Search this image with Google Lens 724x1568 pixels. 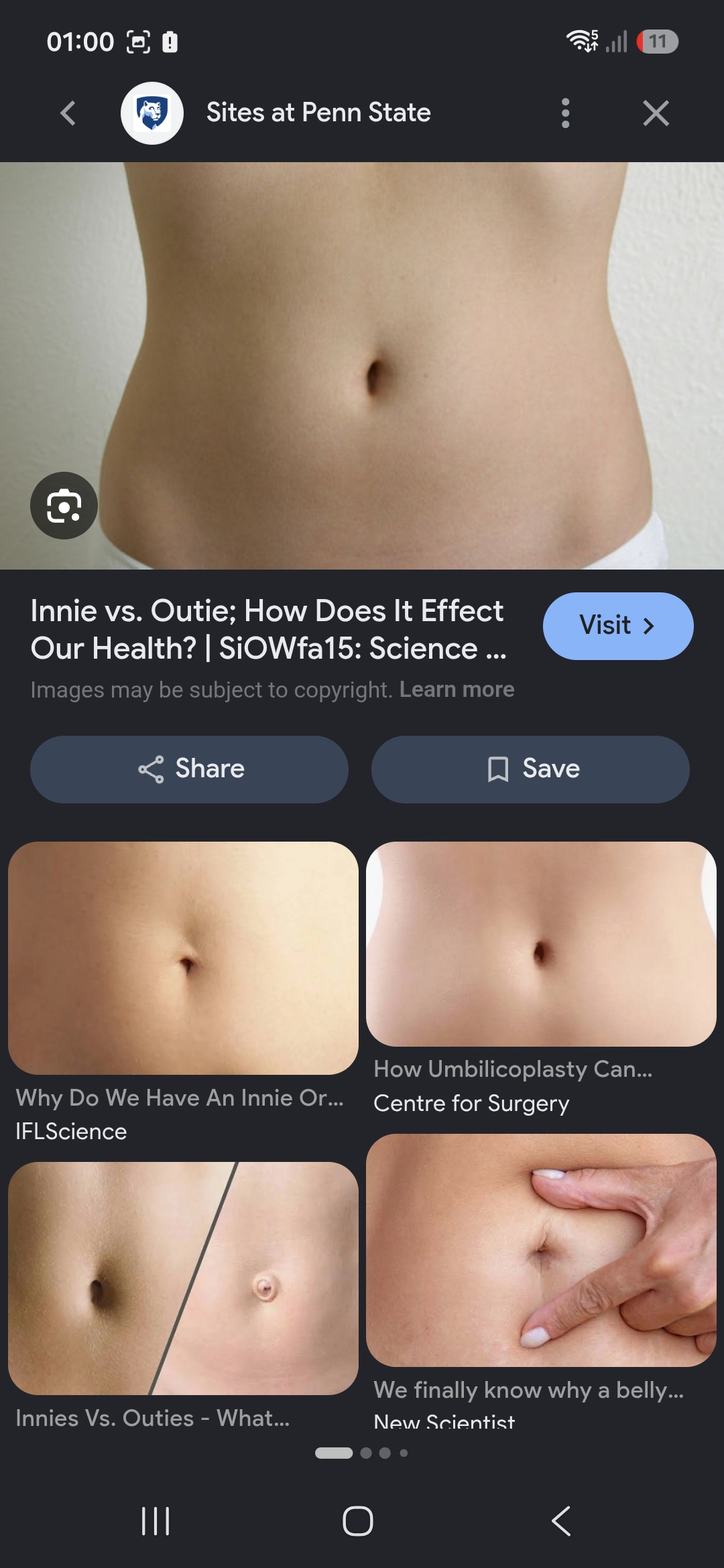click(x=64, y=505)
